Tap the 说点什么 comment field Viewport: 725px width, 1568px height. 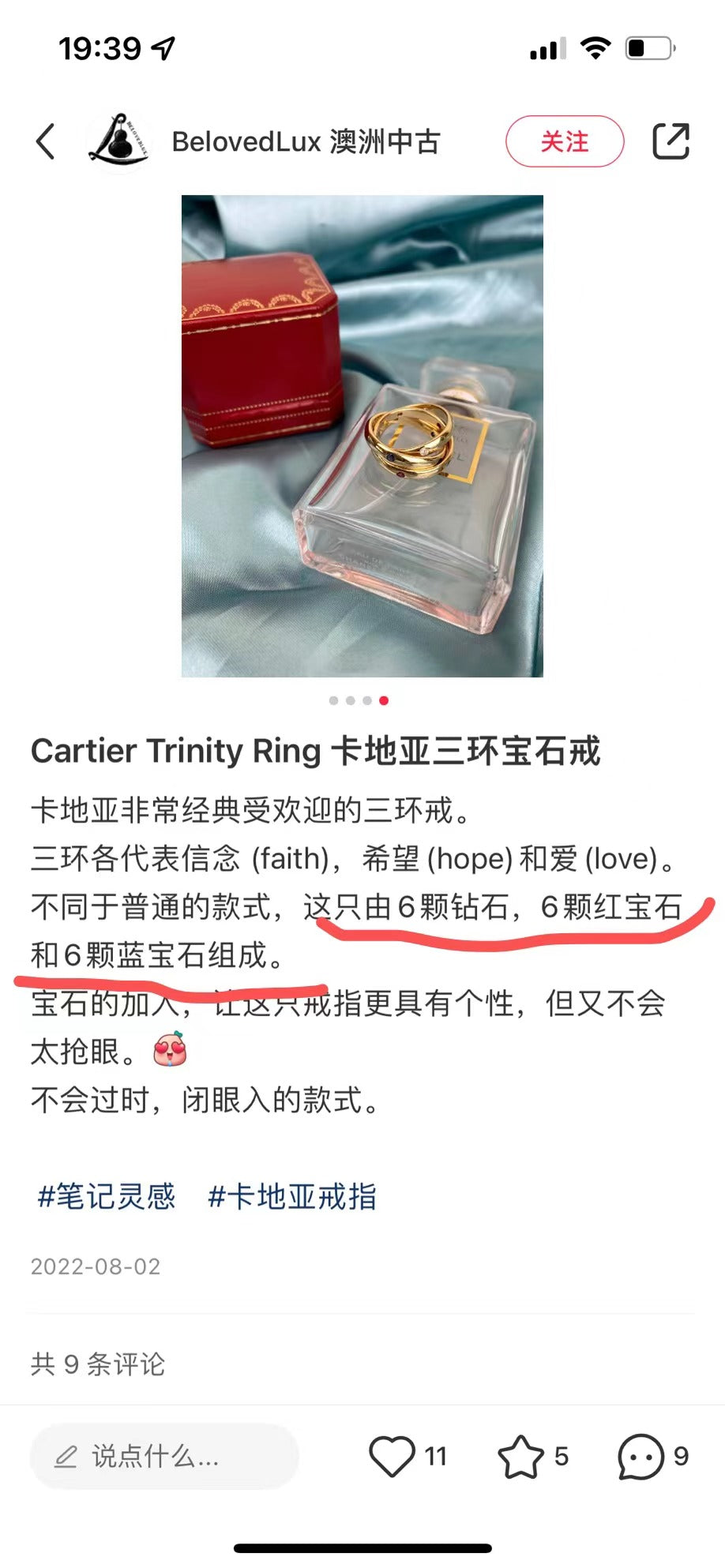(x=164, y=1457)
